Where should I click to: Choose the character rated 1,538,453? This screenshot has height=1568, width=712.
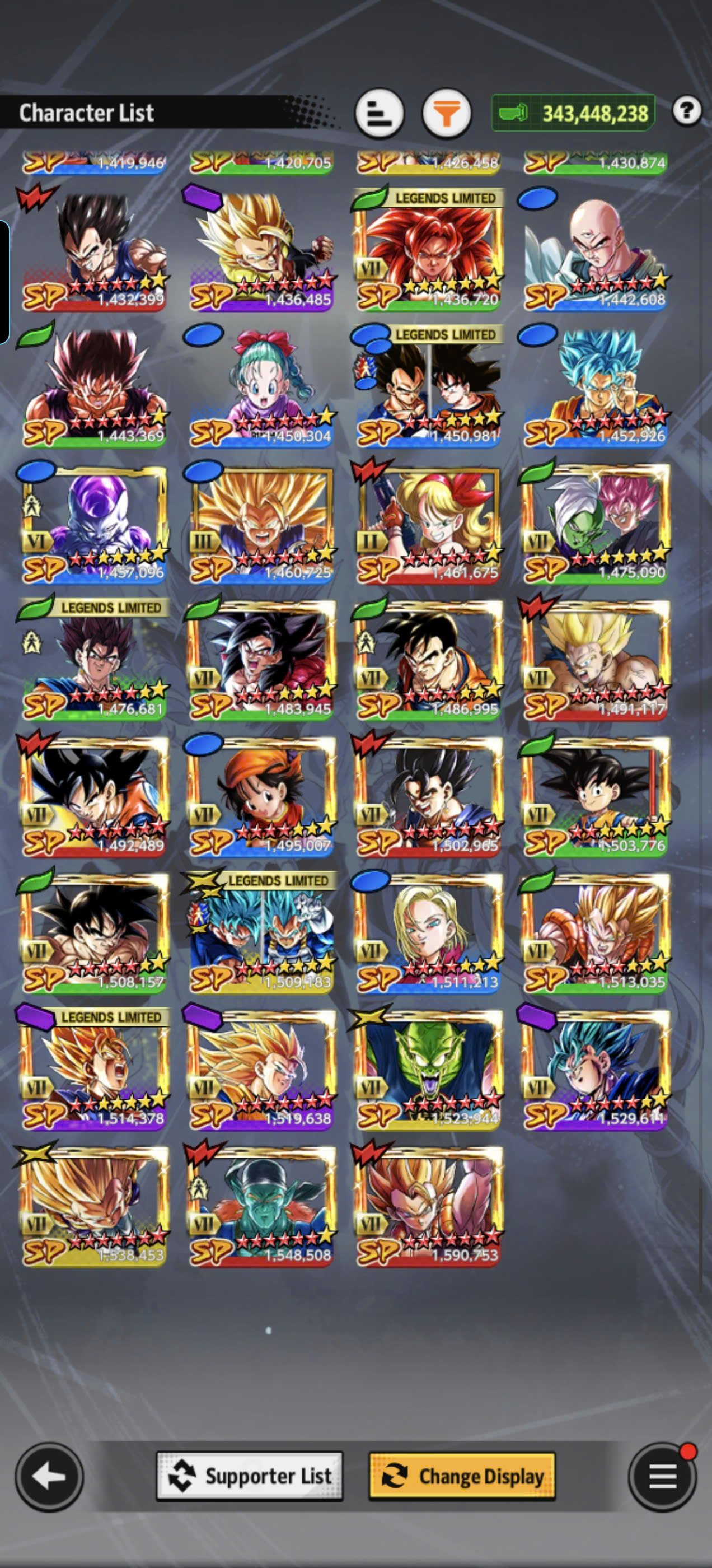93,1206
